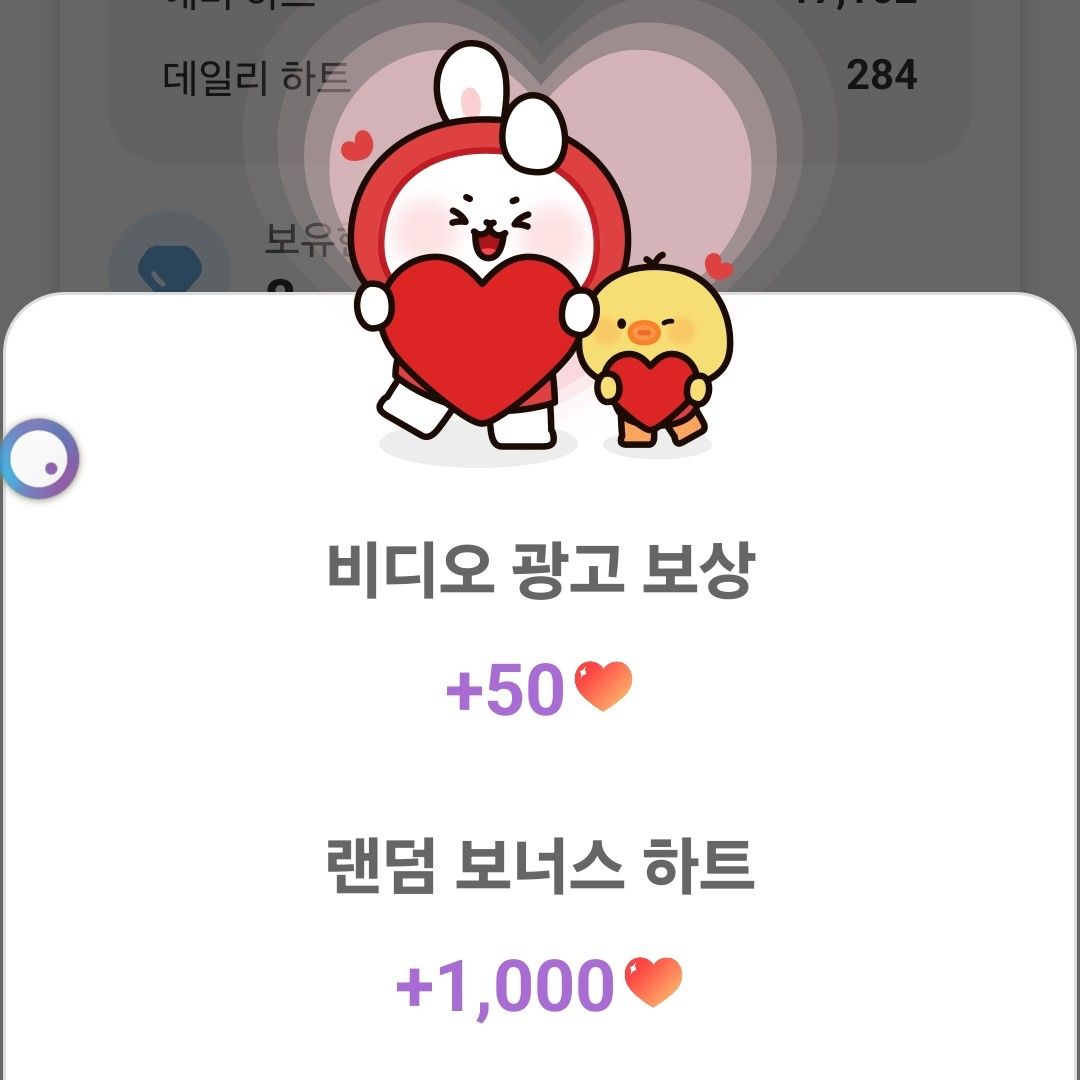Open the floating circle button at left edge
This screenshot has width=1080, height=1080.
tap(40, 460)
